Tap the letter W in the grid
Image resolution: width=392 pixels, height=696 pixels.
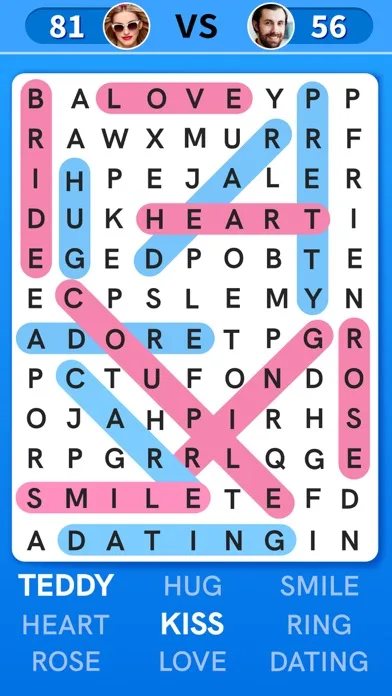(x=115, y=138)
